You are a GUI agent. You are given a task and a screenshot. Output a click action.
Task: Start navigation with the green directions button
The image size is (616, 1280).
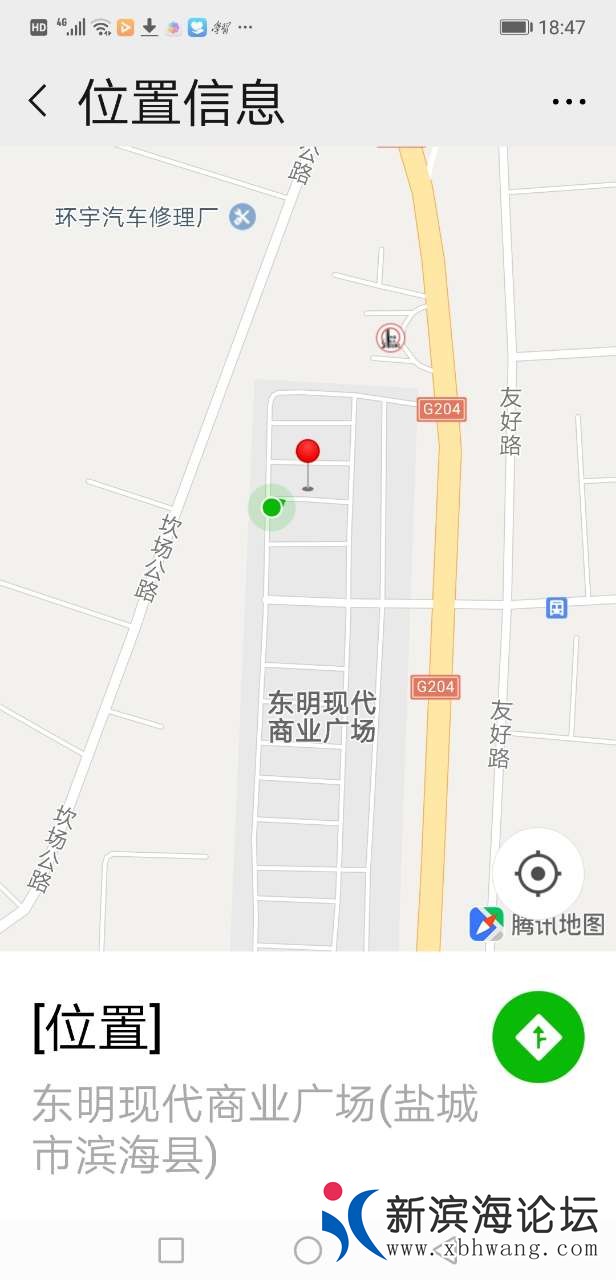tap(538, 1037)
